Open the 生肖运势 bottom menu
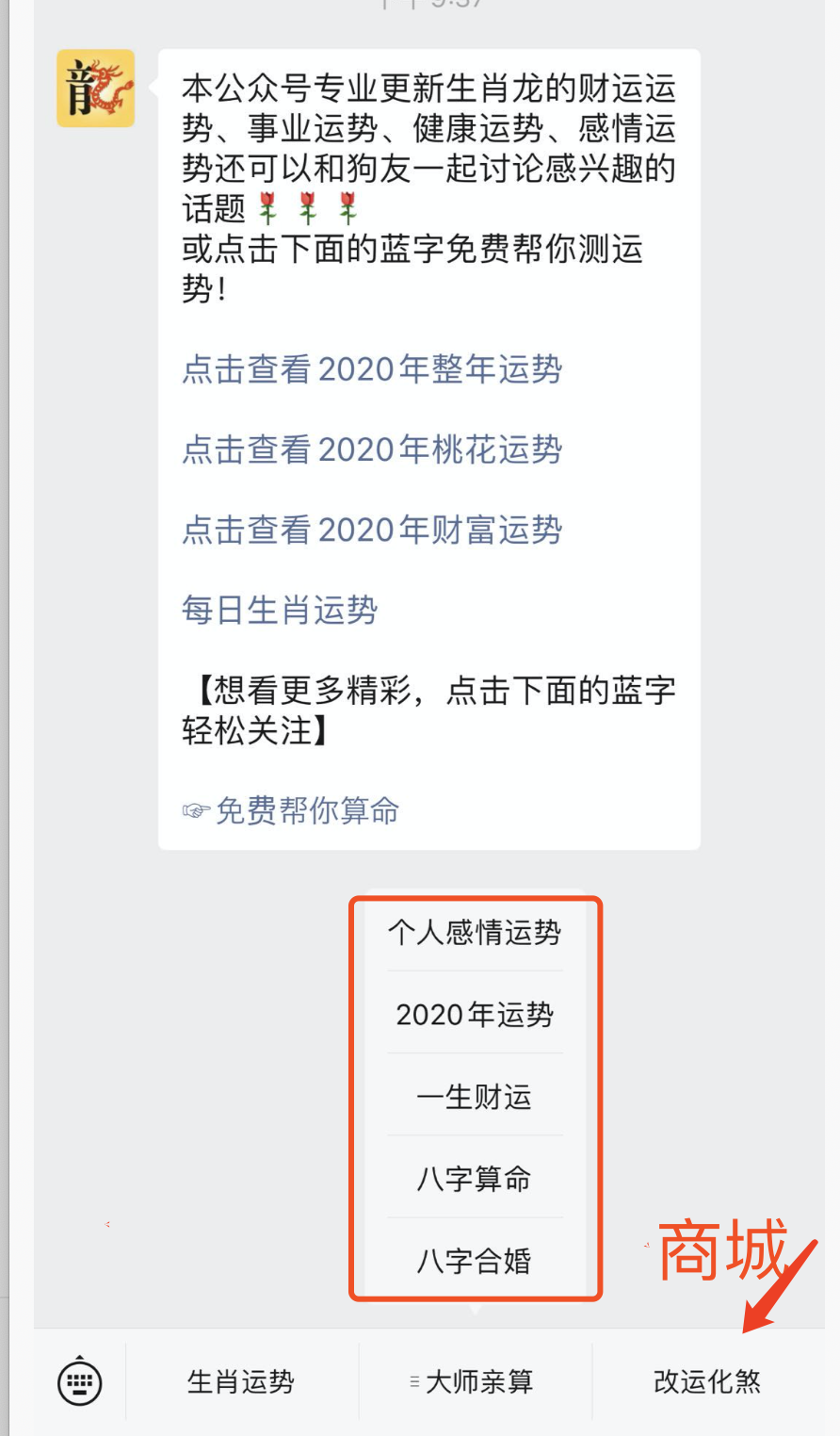The image size is (840, 1436). coord(241,1382)
